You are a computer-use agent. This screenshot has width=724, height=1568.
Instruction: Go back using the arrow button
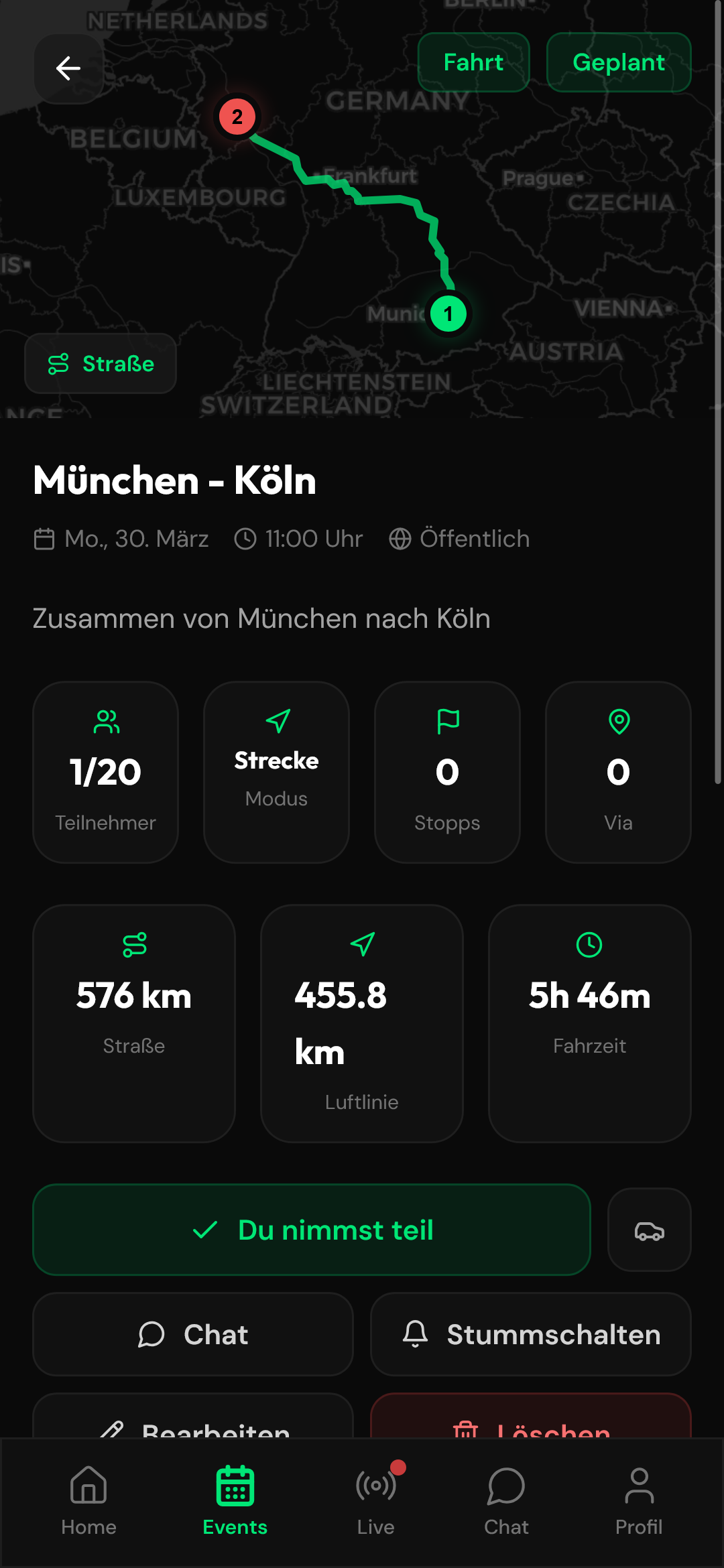[x=68, y=68]
